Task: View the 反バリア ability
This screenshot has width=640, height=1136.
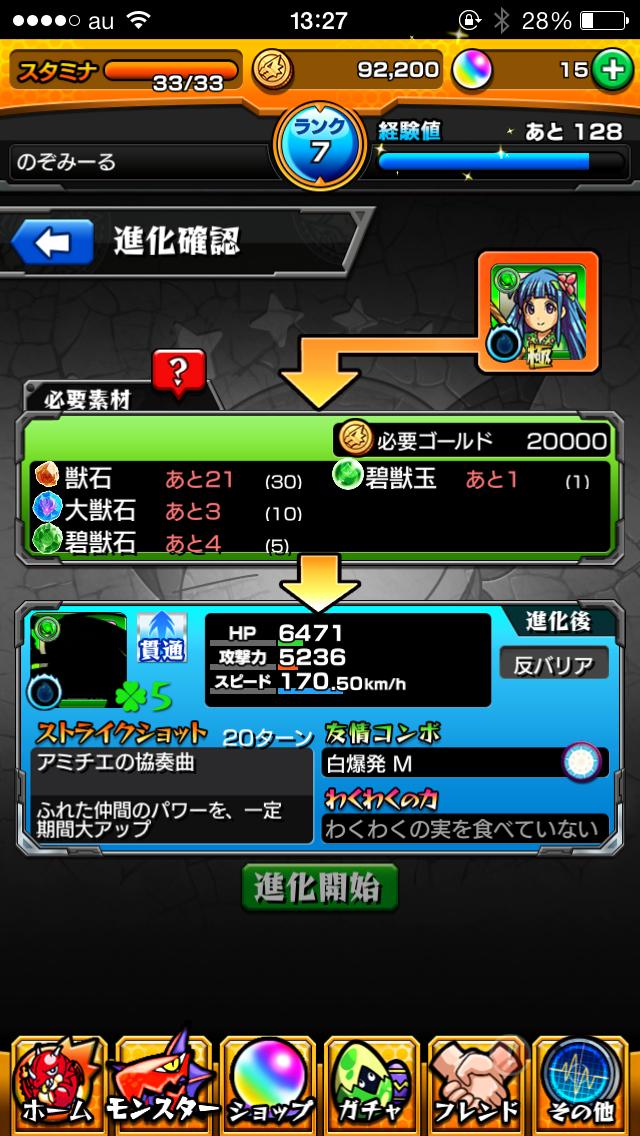Action: (x=553, y=664)
